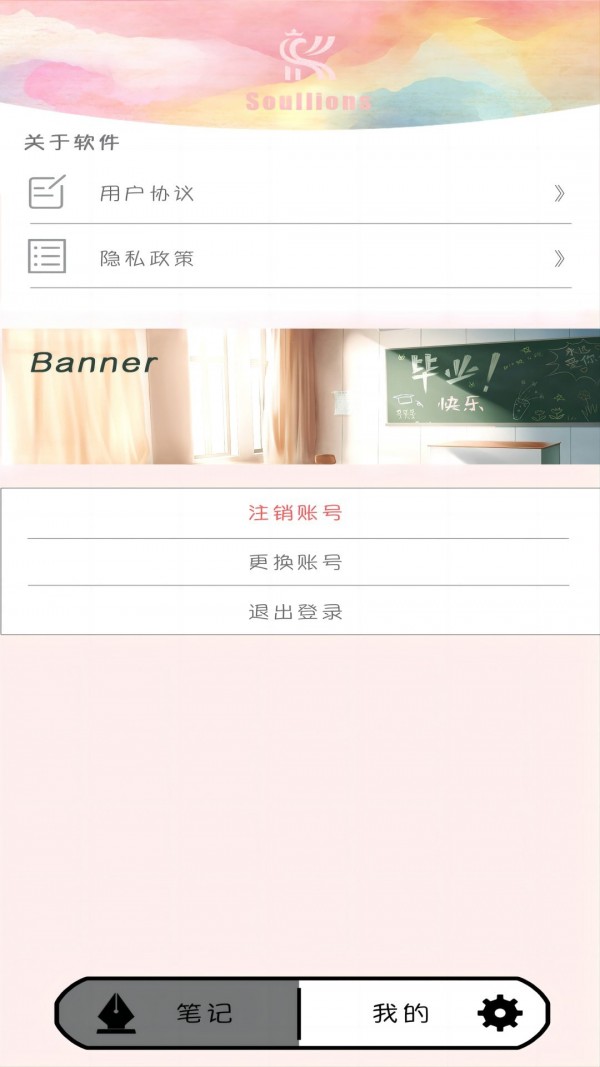Screen dimensions: 600x1067
Task: Switch to the 笔记 tab
Action: pyautogui.click(x=178, y=1013)
